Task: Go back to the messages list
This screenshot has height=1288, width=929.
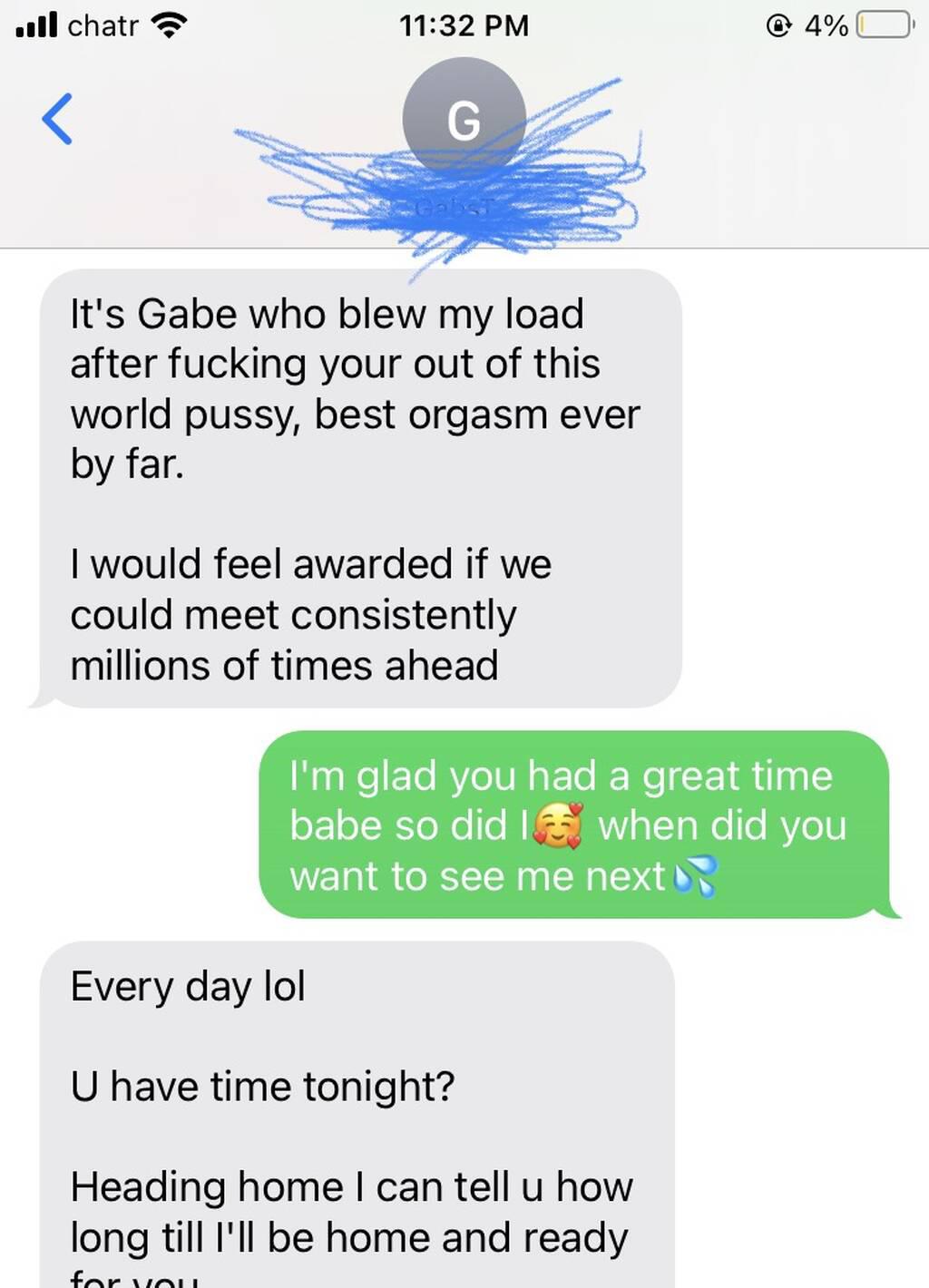Action: coord(57,119)
